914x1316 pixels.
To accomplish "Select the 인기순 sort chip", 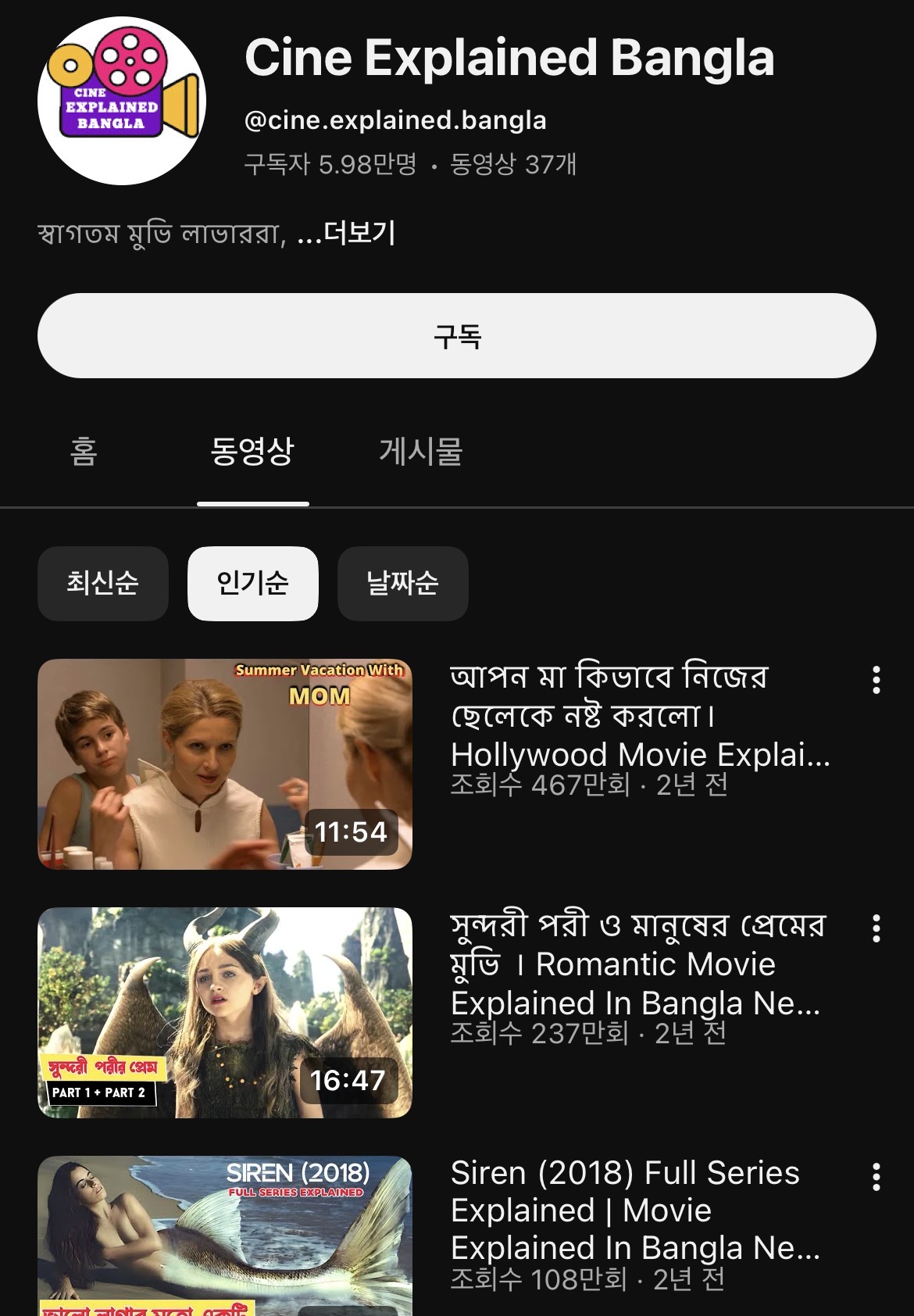I will pos(252,583).
